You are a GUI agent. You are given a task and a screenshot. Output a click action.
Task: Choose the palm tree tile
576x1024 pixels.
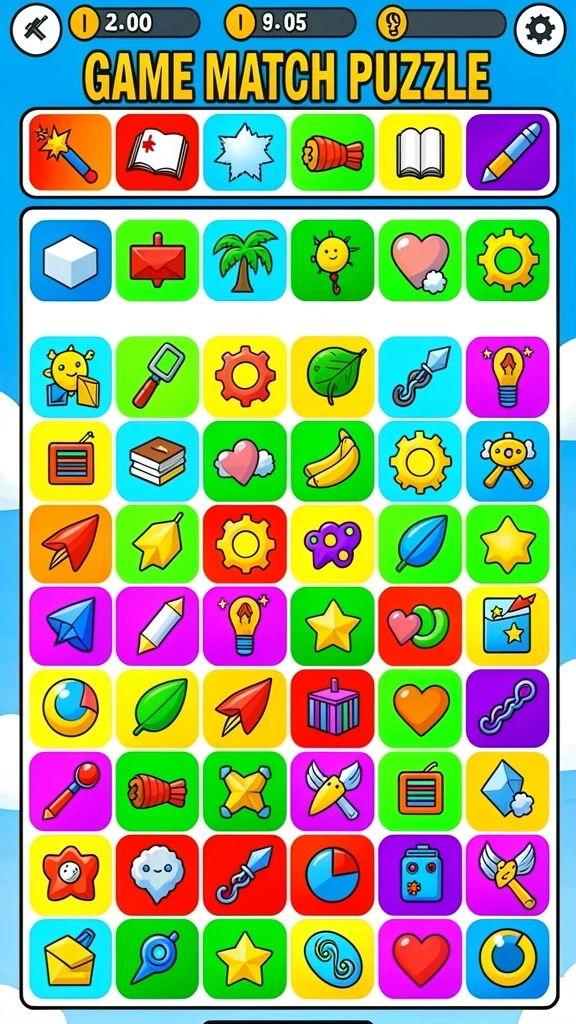click(x=245, y=260)
